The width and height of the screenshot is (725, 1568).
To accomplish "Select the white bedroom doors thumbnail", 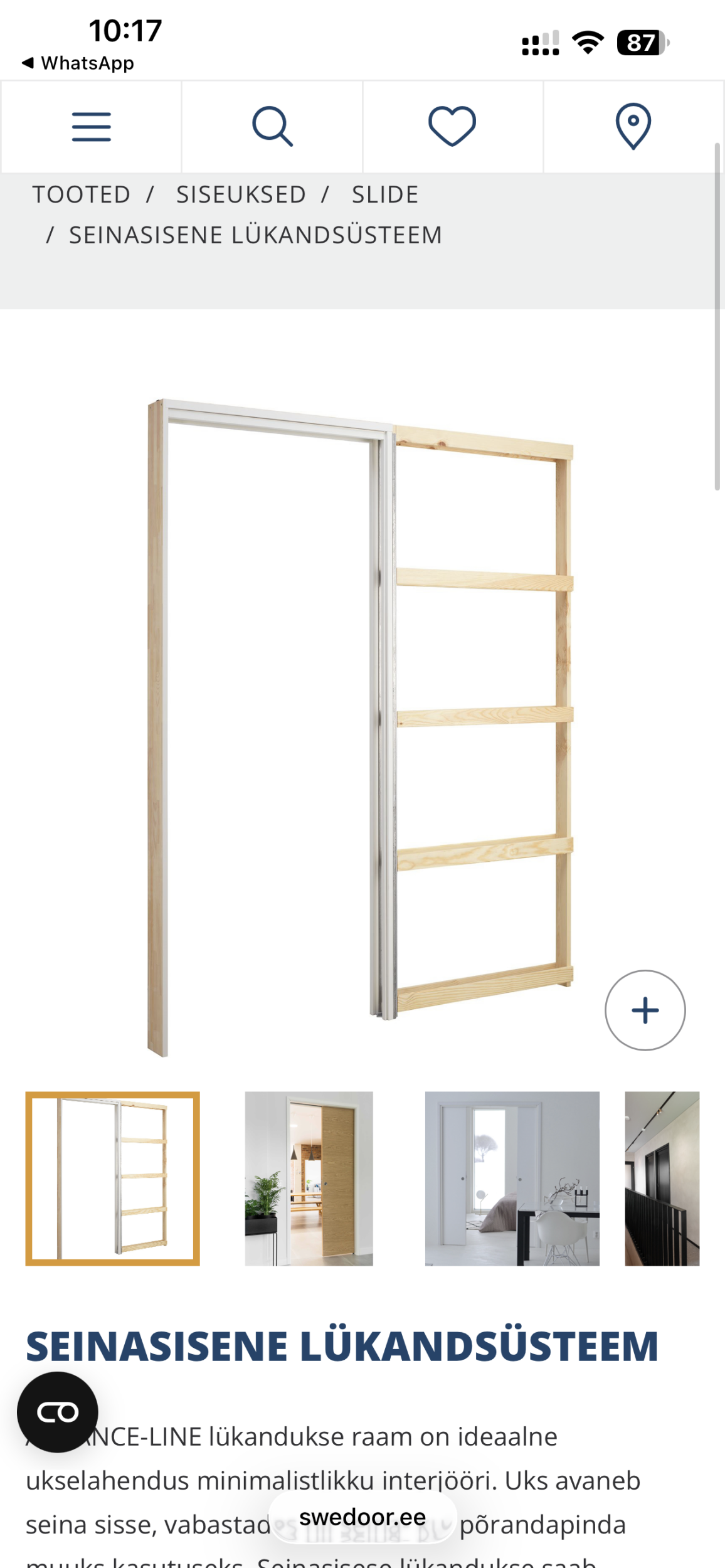I will 512,1179.
